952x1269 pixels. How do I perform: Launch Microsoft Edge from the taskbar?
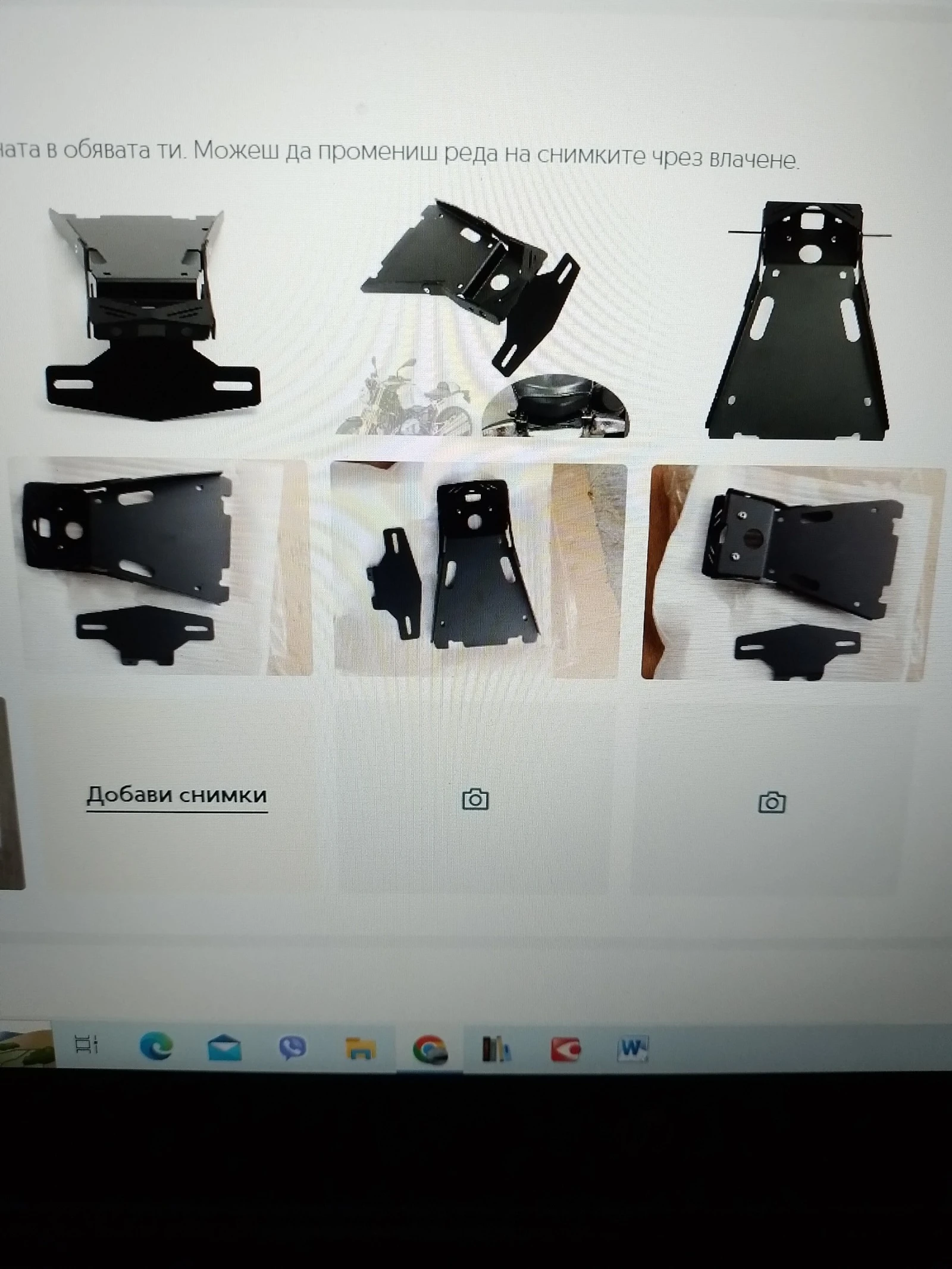156,1046
